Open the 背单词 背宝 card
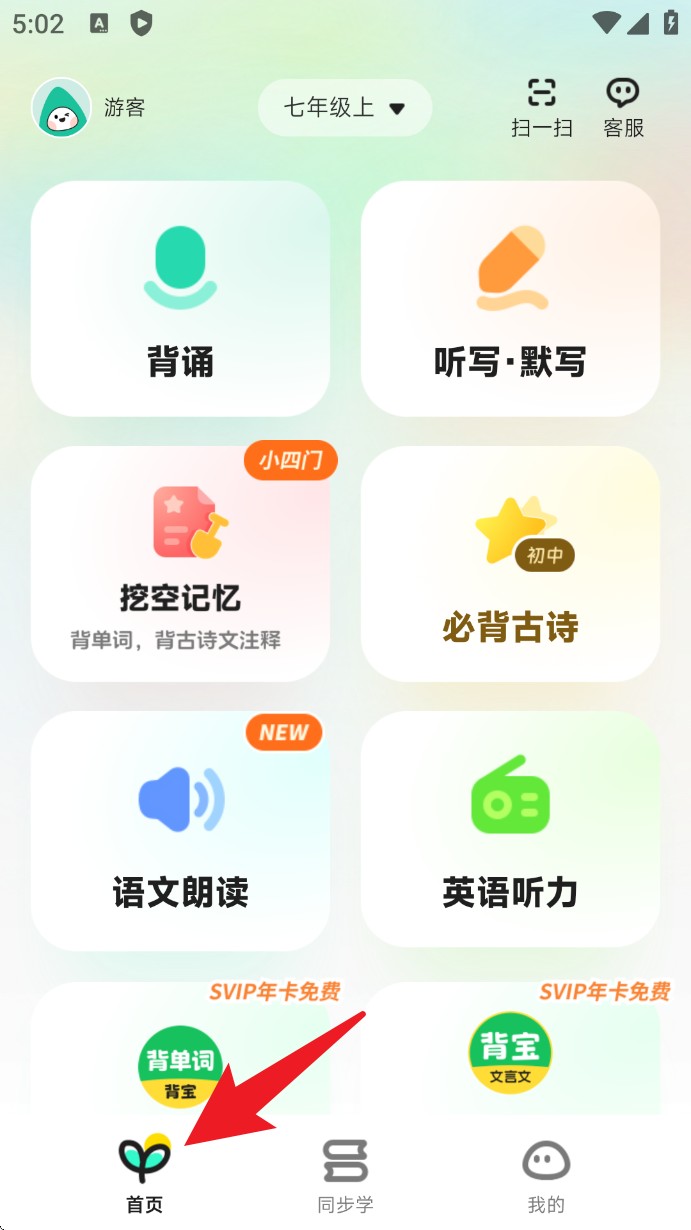Image resolution: width=691 pixels, height=1230 pixels. point(180,1062)
